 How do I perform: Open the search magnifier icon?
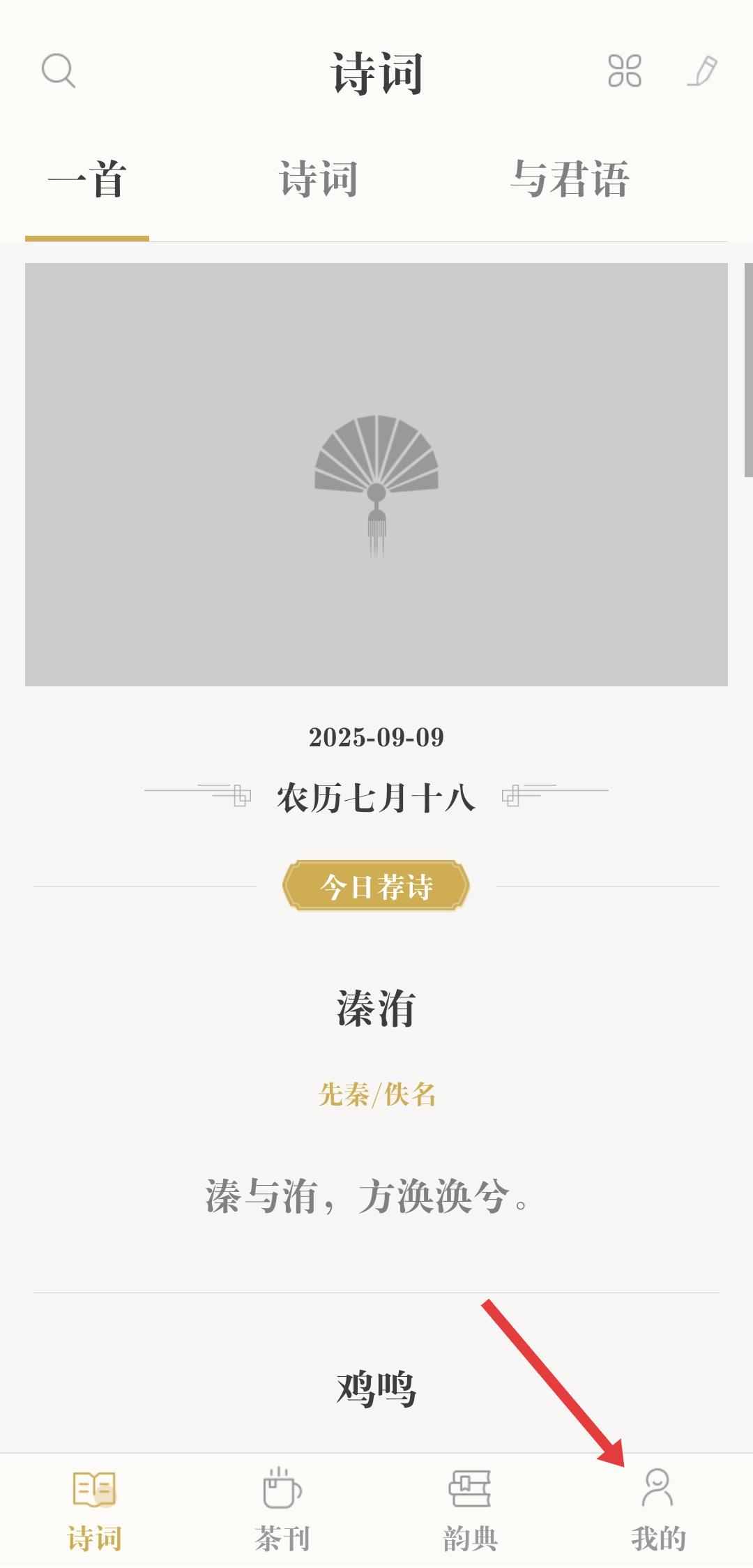[59, 70]
